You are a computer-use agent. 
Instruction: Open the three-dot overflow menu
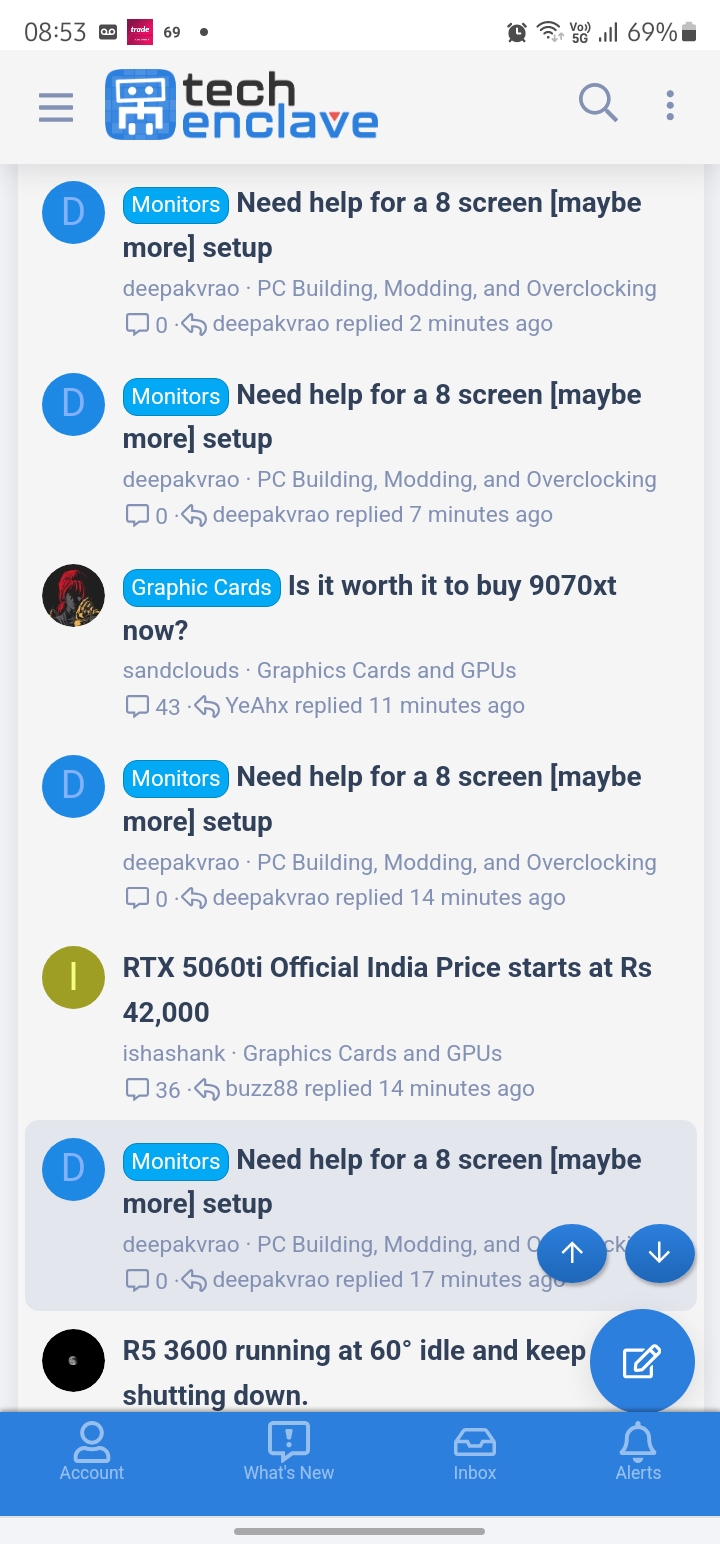point(670,105)
